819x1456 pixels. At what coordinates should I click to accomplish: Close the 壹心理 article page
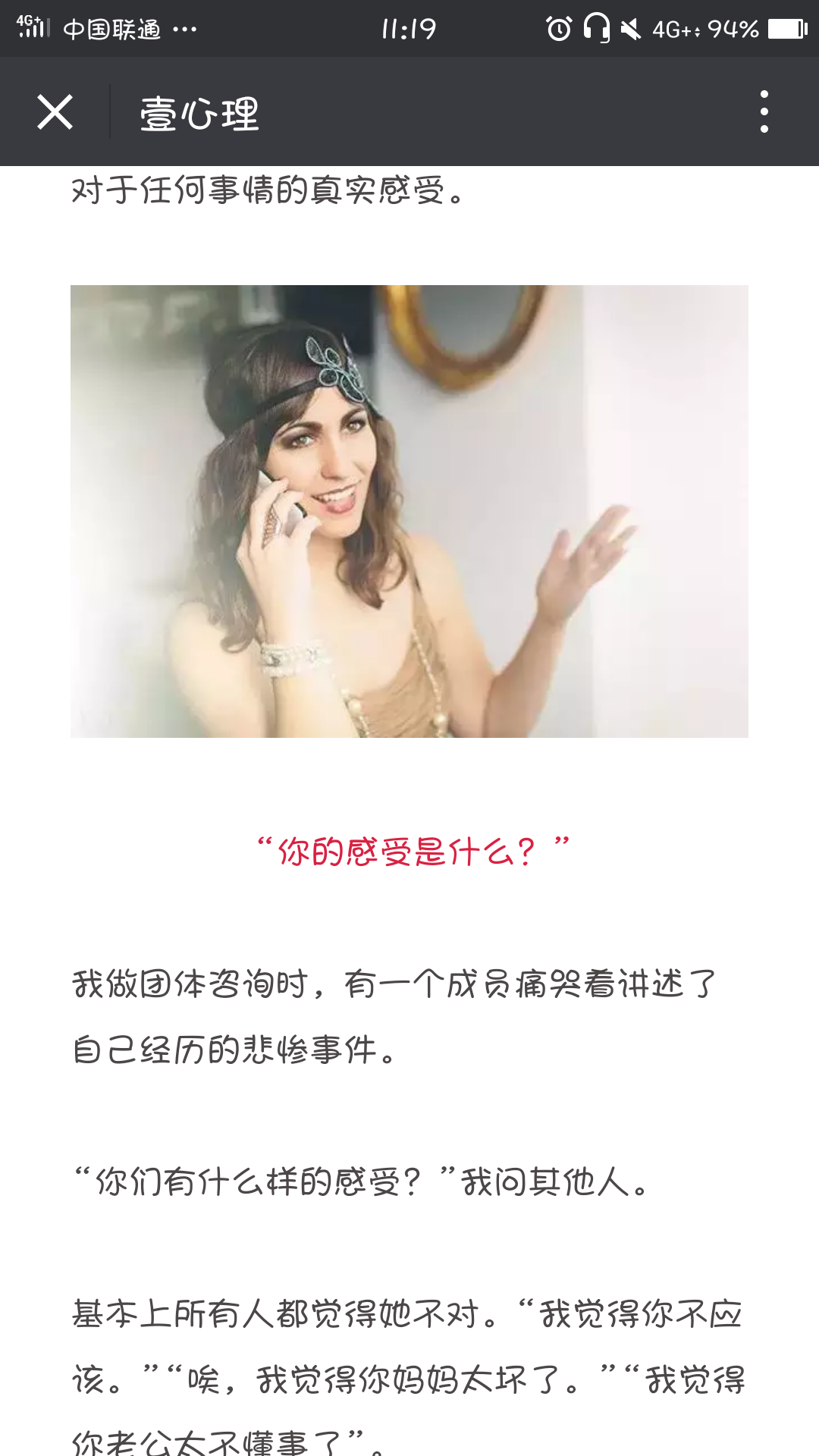(55, 112)
